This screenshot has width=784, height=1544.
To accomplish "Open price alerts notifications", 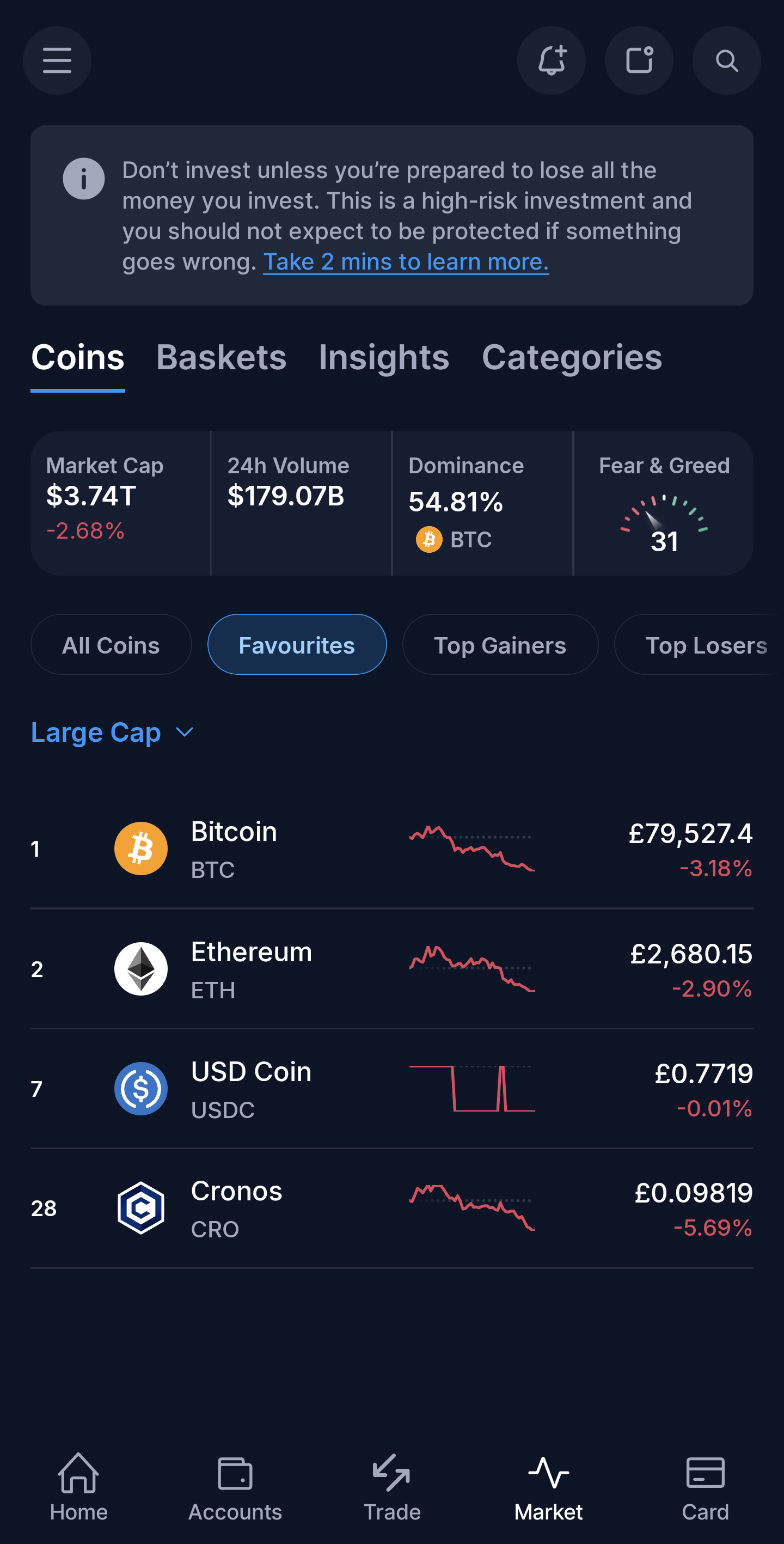I will (552, 60).
